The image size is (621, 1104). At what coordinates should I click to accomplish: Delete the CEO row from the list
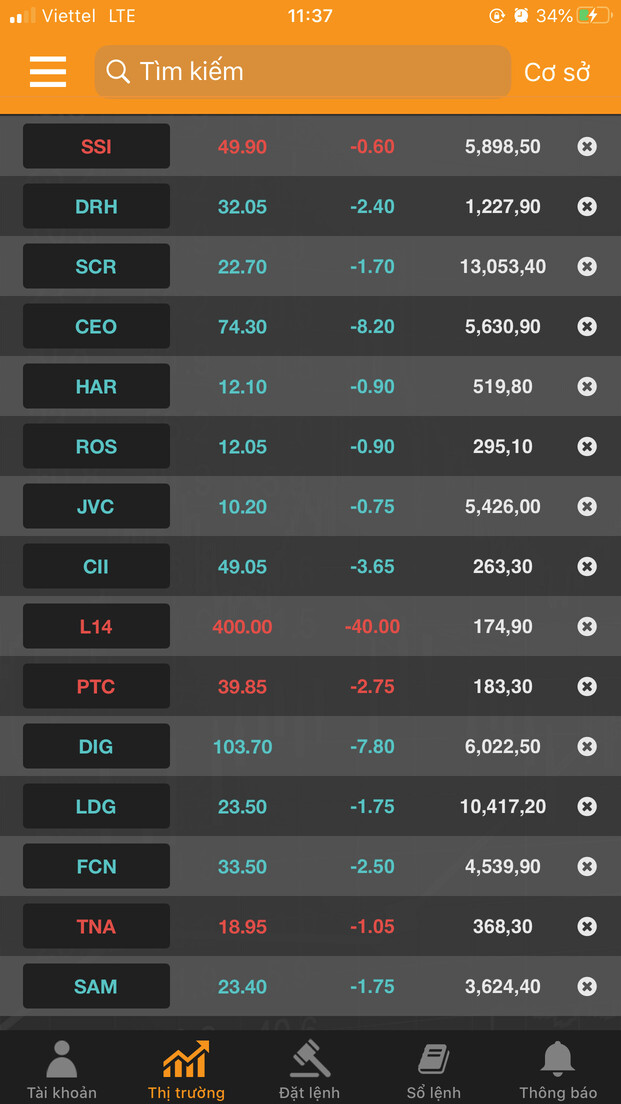(x=587, y=327)
